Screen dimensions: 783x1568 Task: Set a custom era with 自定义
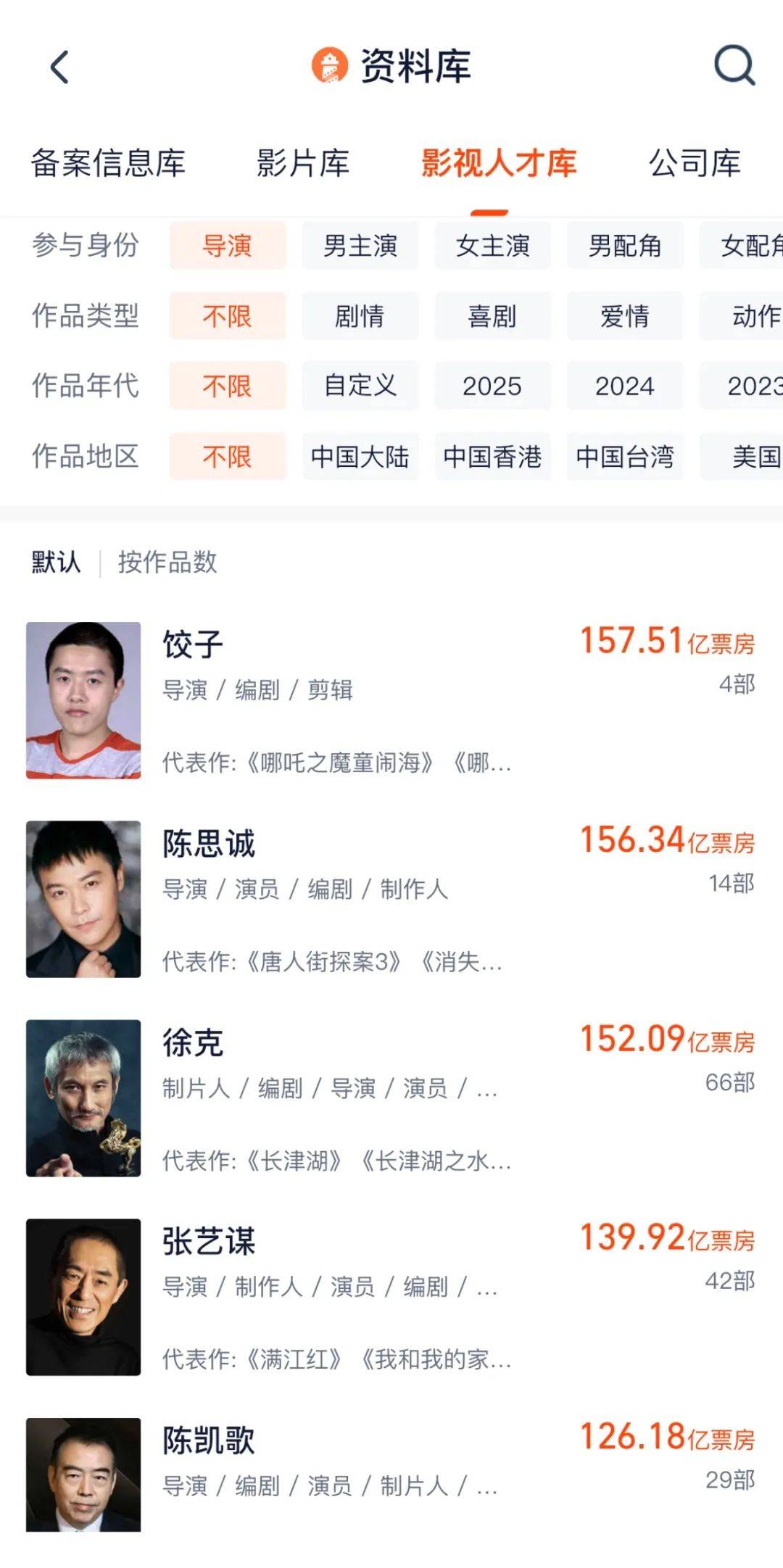pyautogui.click(x=360, y=386)
